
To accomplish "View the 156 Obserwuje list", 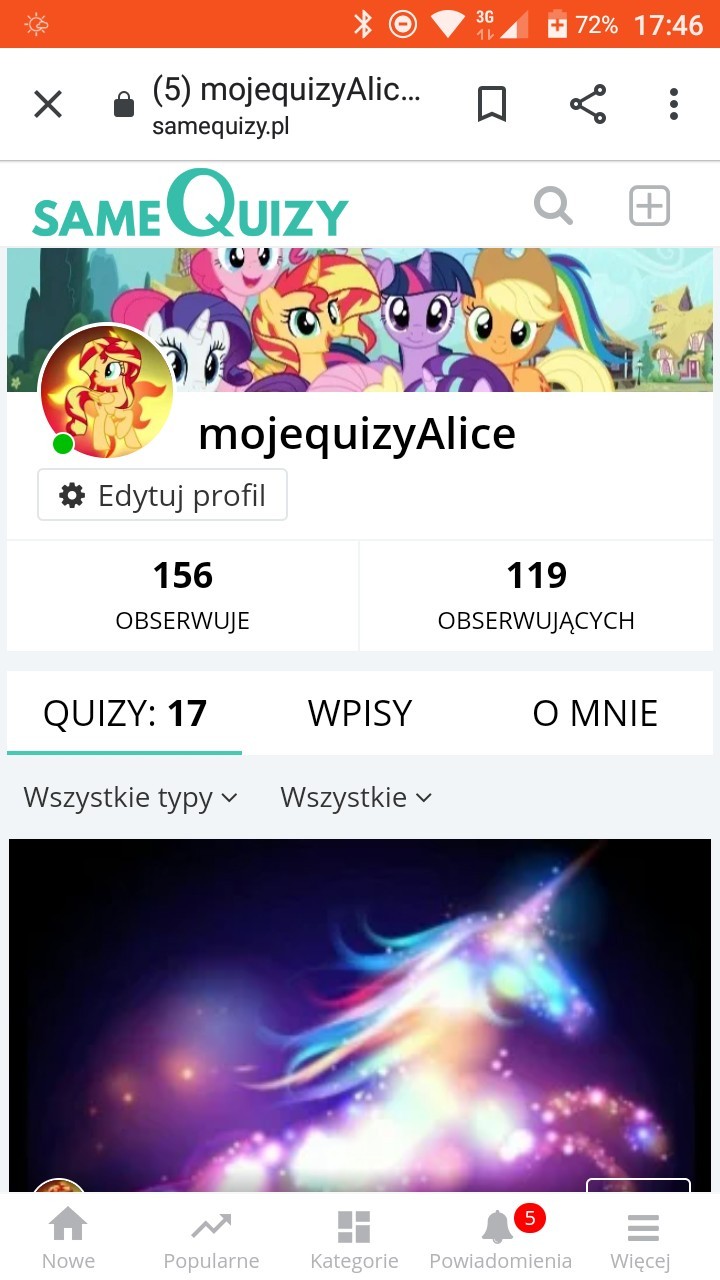I will (x=183, y=596).
